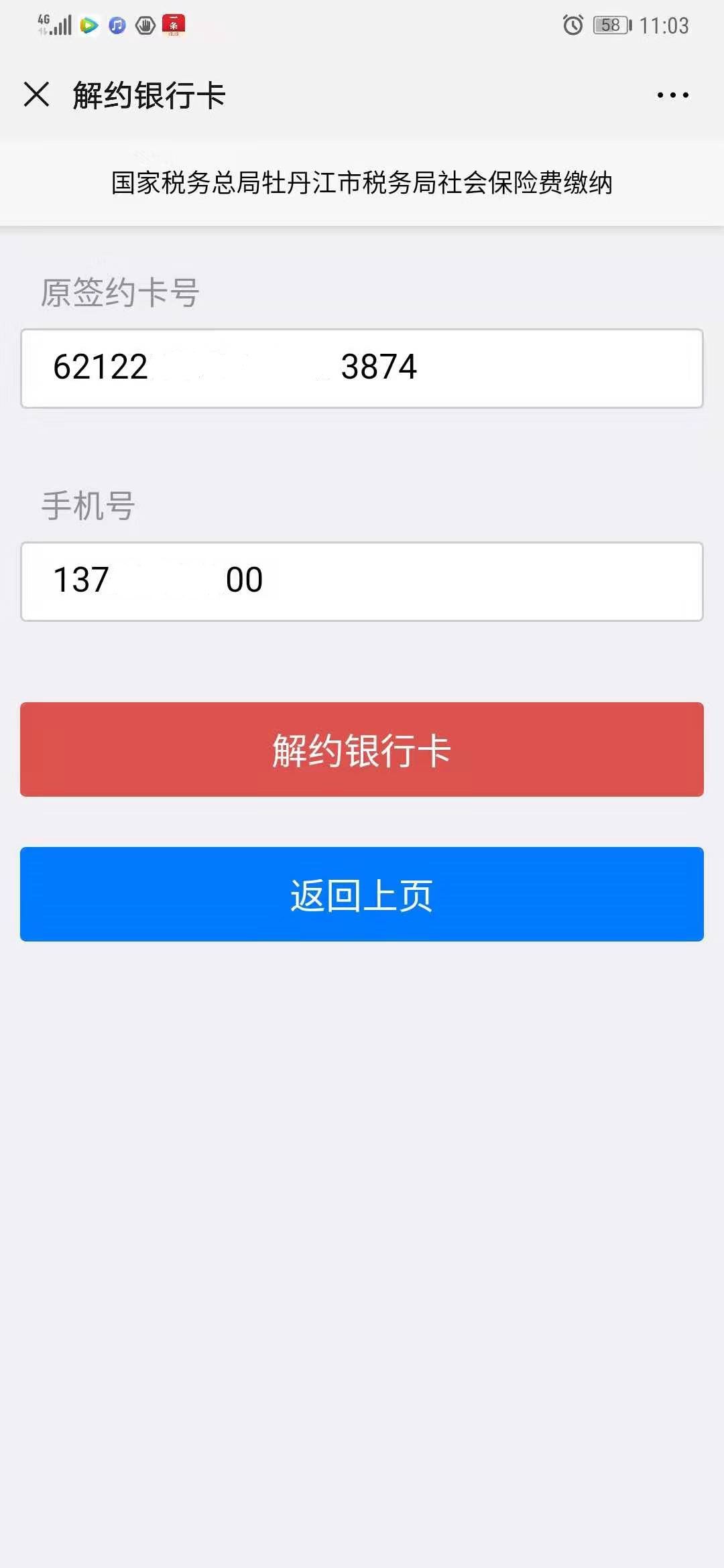724x1568 pixels.
Task: Go back via 返回上页 button
Action: point(362,894)
